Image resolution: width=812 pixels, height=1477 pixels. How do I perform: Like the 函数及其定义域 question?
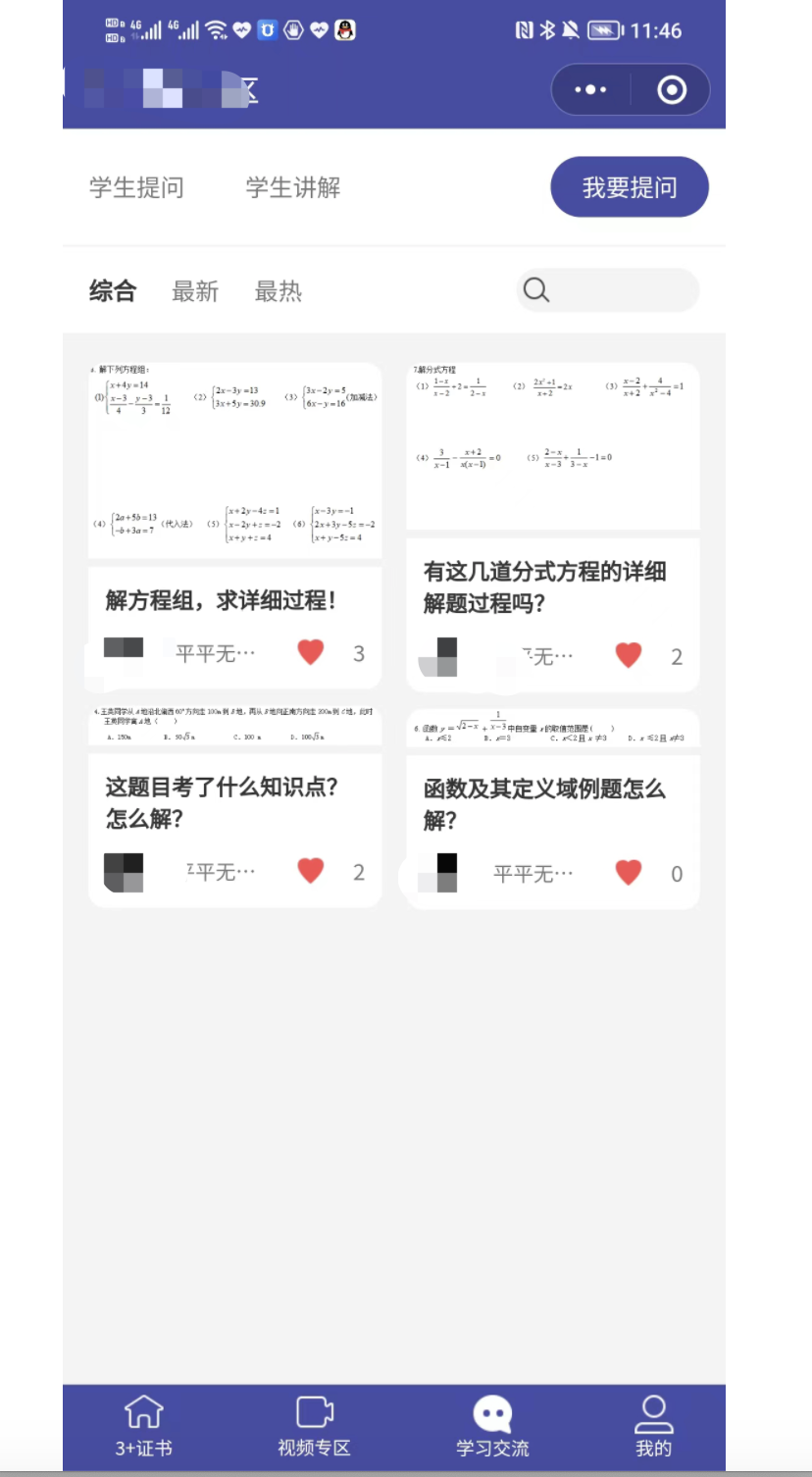tap(629, 872)
